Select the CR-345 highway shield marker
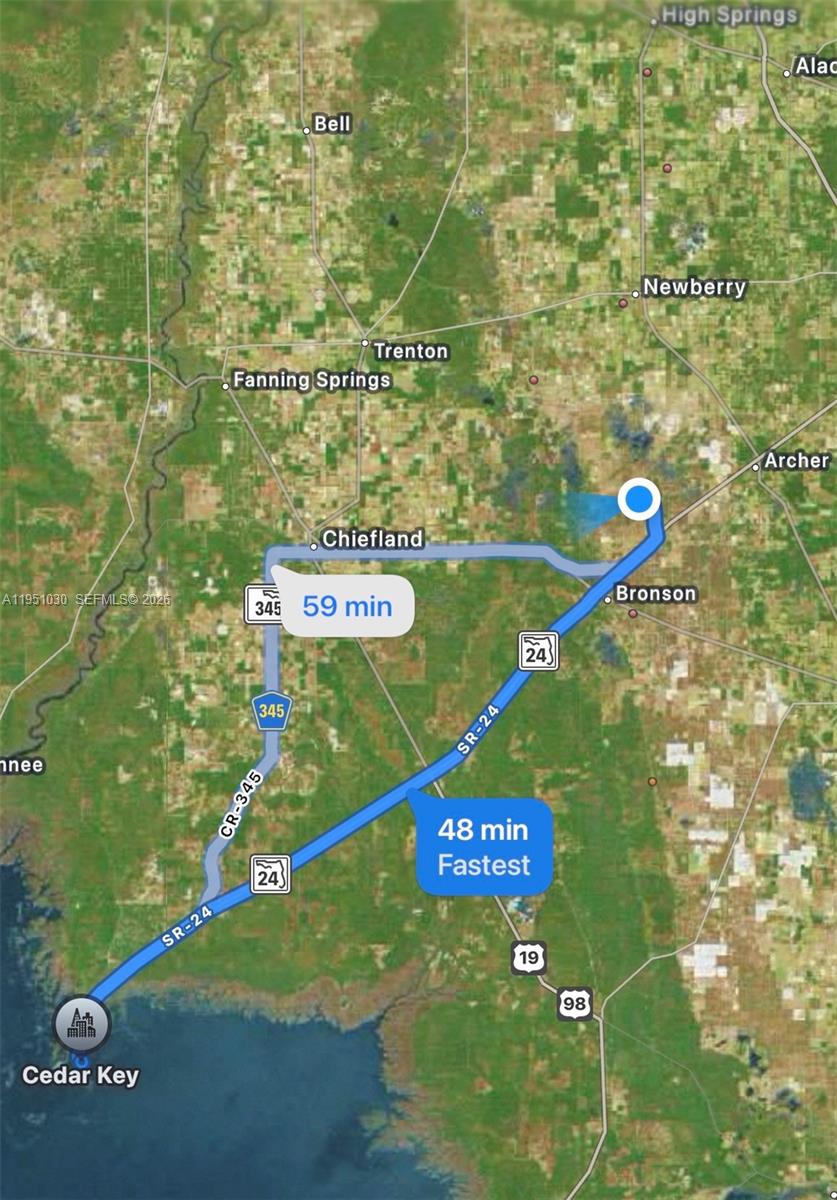 coord(272,712)
